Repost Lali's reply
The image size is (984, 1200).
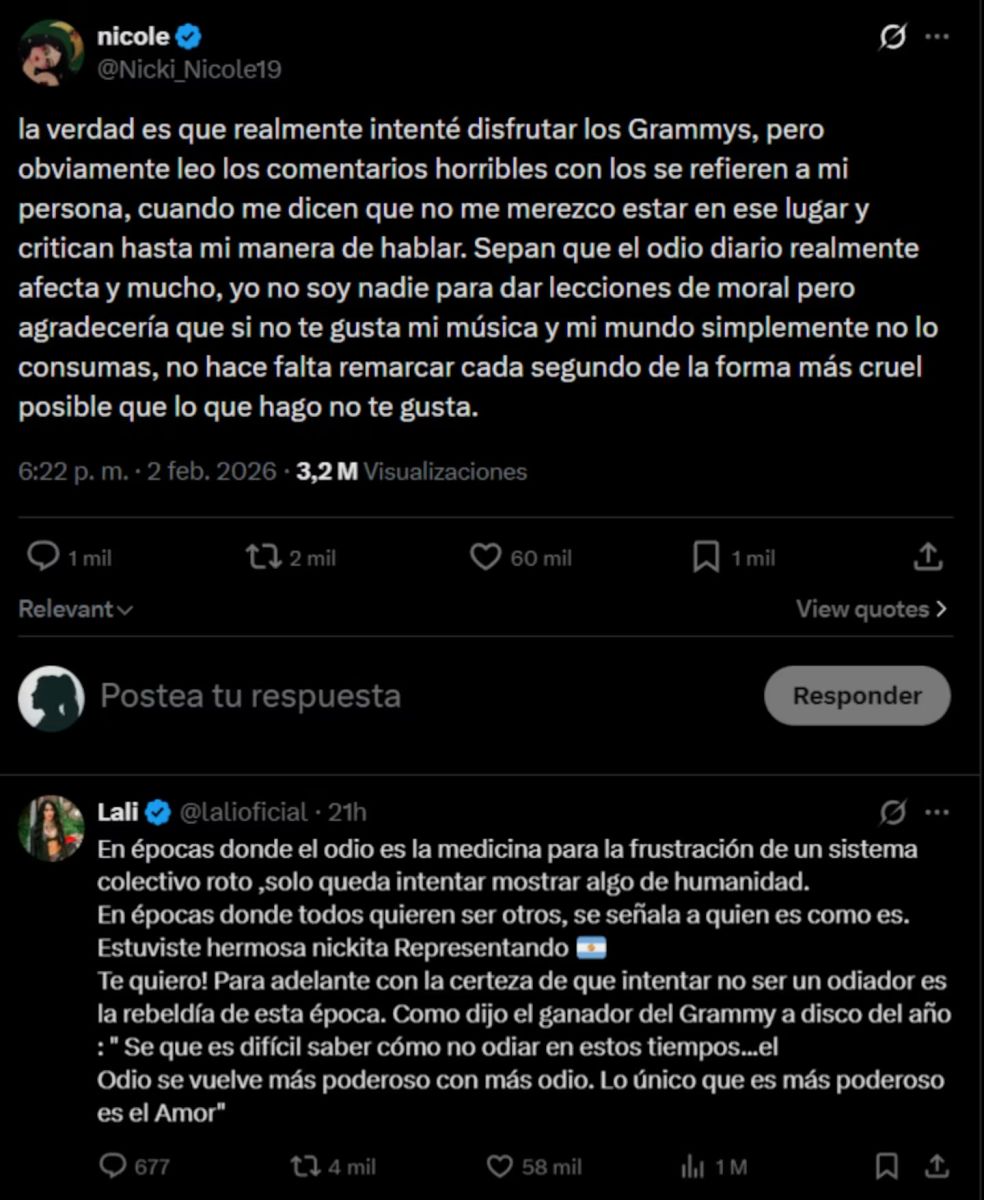301,1166
